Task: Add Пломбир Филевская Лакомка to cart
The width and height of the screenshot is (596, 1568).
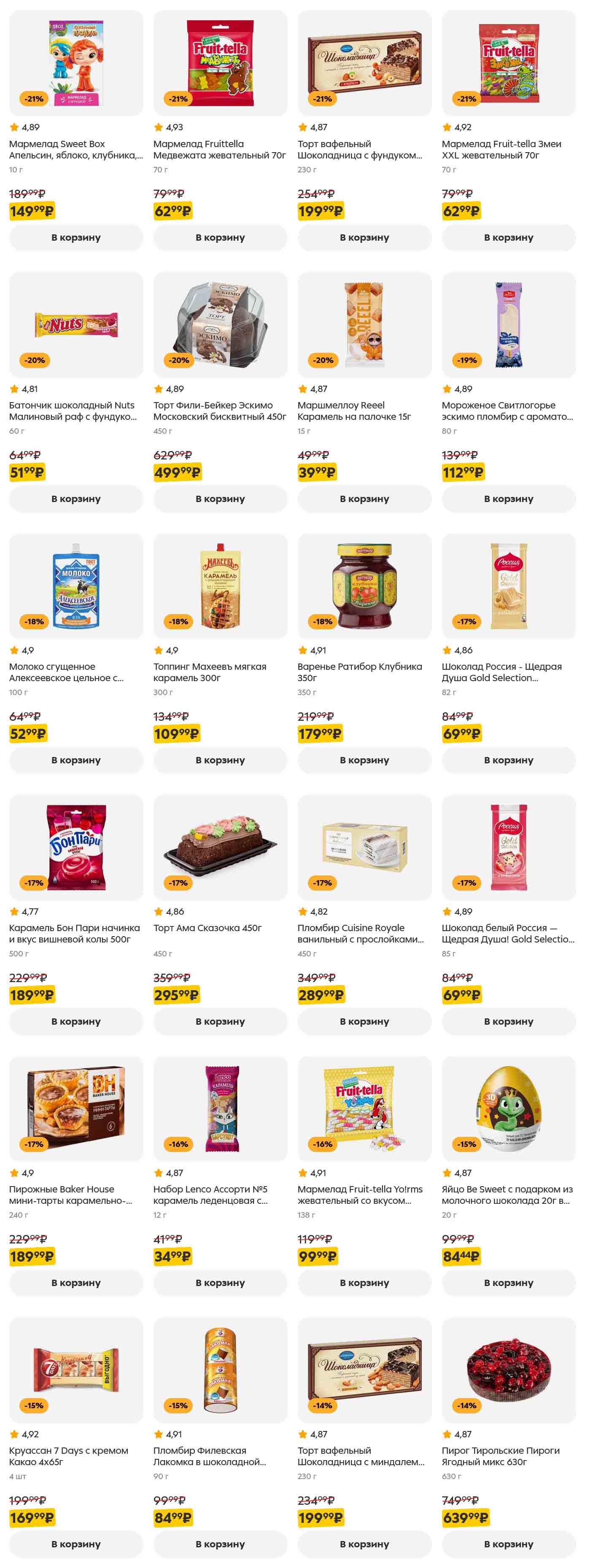Action: pos(220,1543)
